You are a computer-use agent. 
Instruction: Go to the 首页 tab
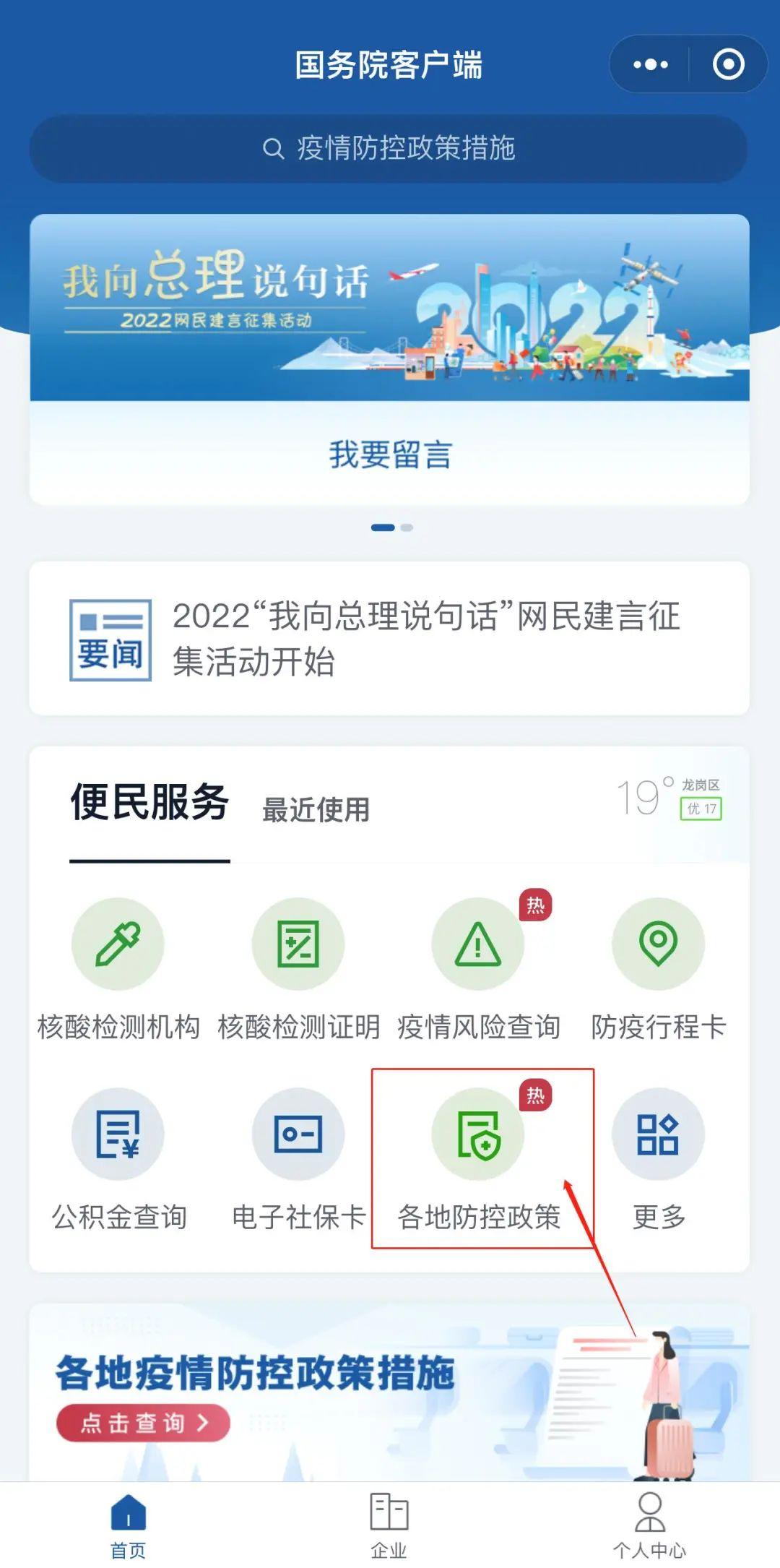point(129,1526)
